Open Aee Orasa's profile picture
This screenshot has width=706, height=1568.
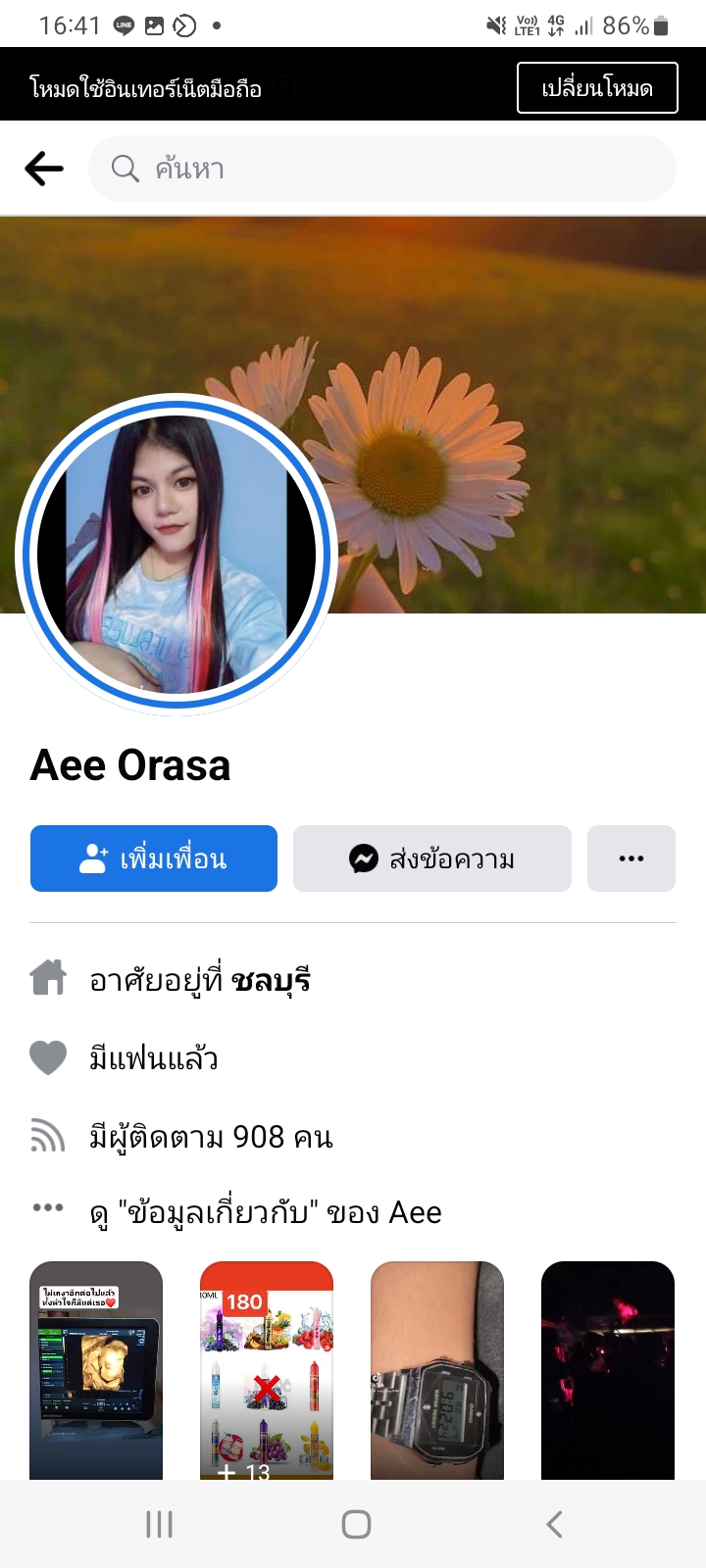coord(176,554)
